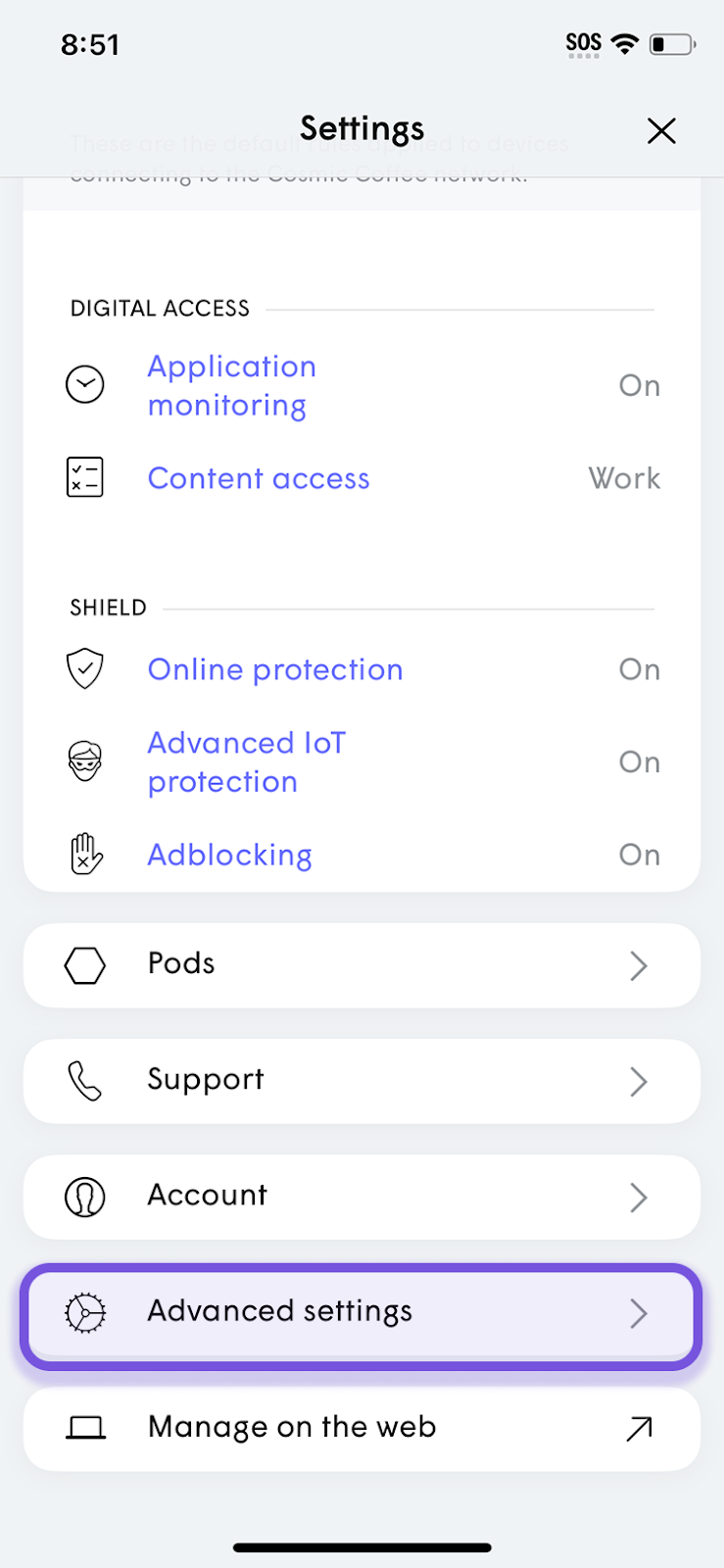Click the Account person icon
The width and height of the screenshot is (724, 1568).
click(x=84, y=1196)
